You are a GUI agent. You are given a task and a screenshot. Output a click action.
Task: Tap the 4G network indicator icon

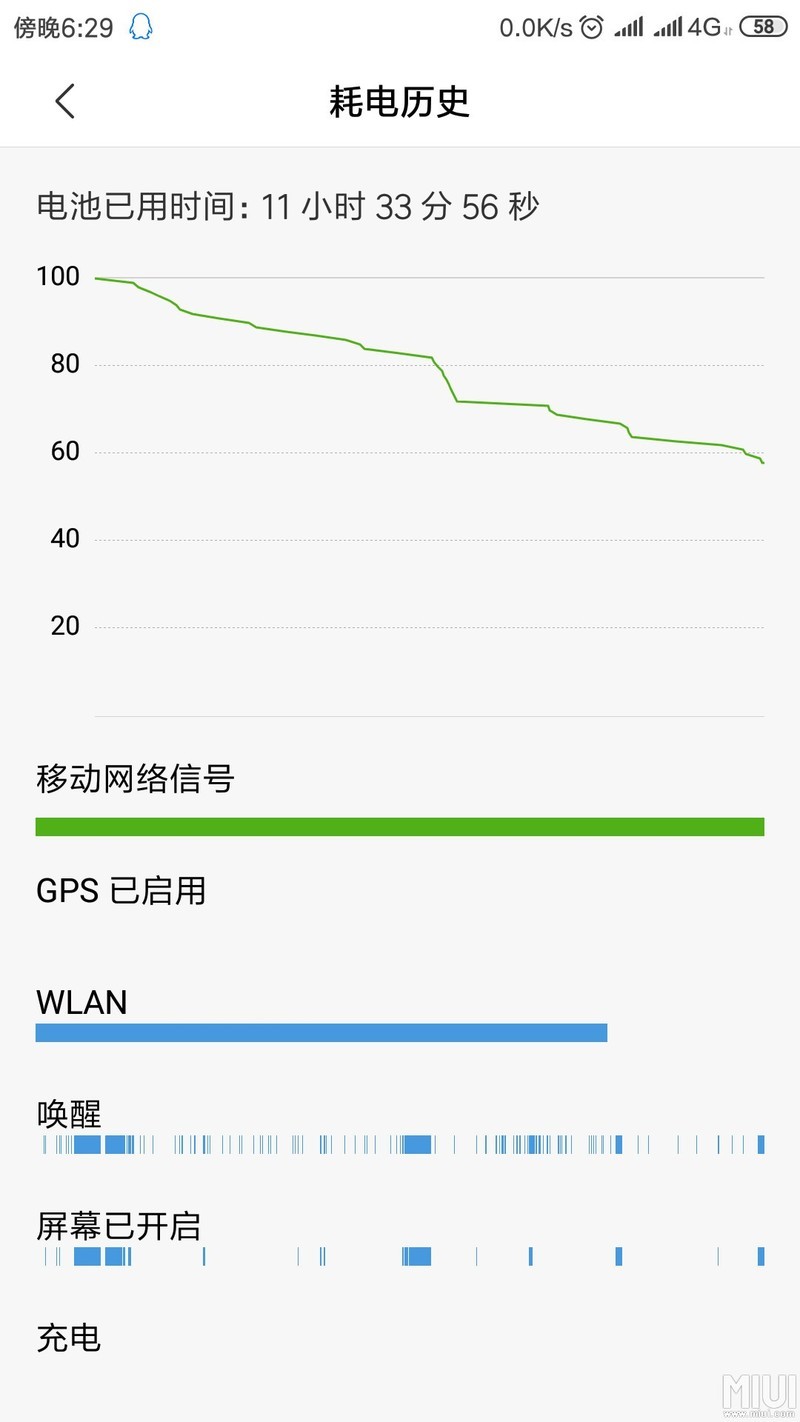[x=707, y=27]
